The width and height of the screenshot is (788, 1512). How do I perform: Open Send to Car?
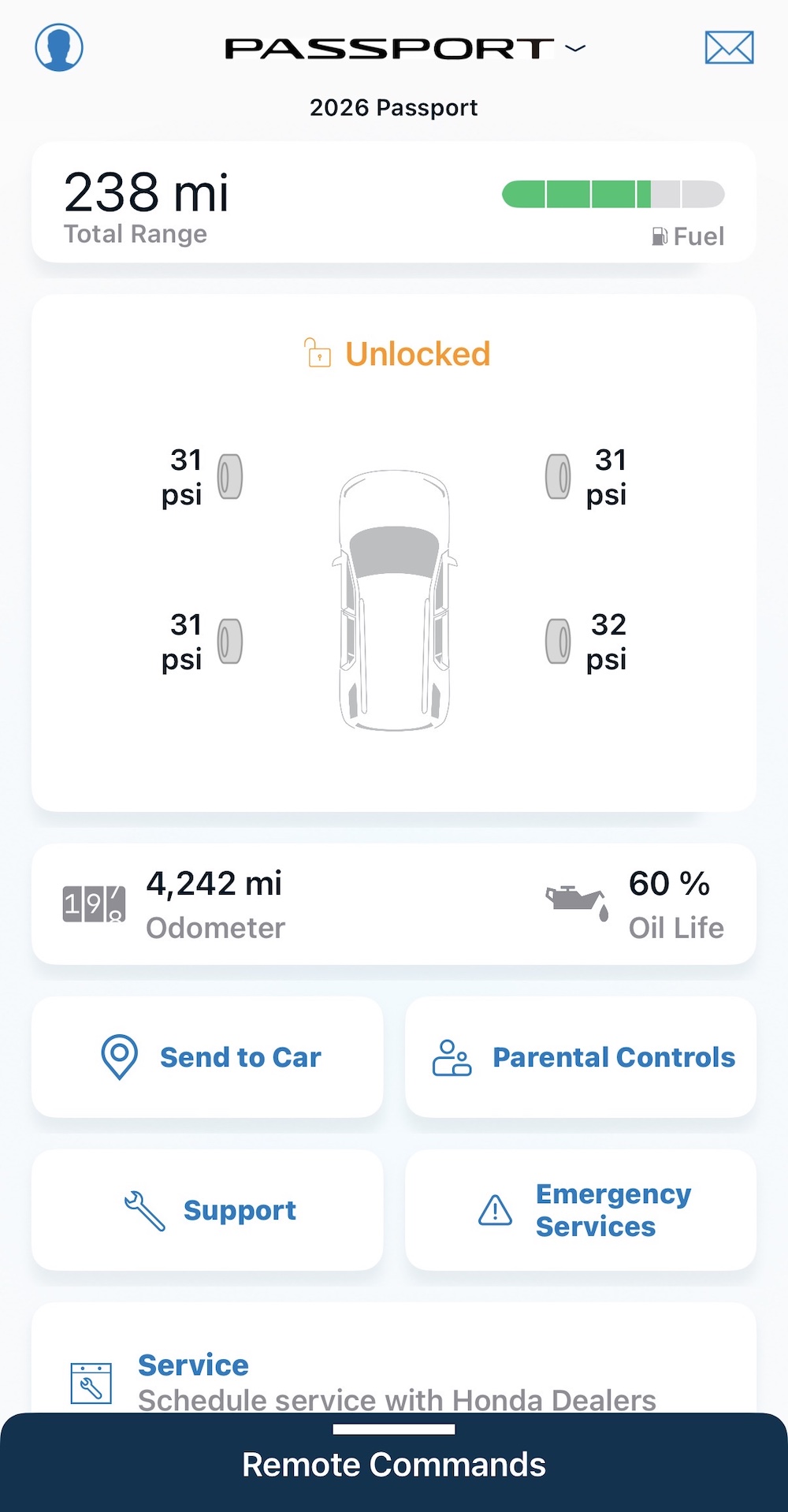pos(207,1056)
